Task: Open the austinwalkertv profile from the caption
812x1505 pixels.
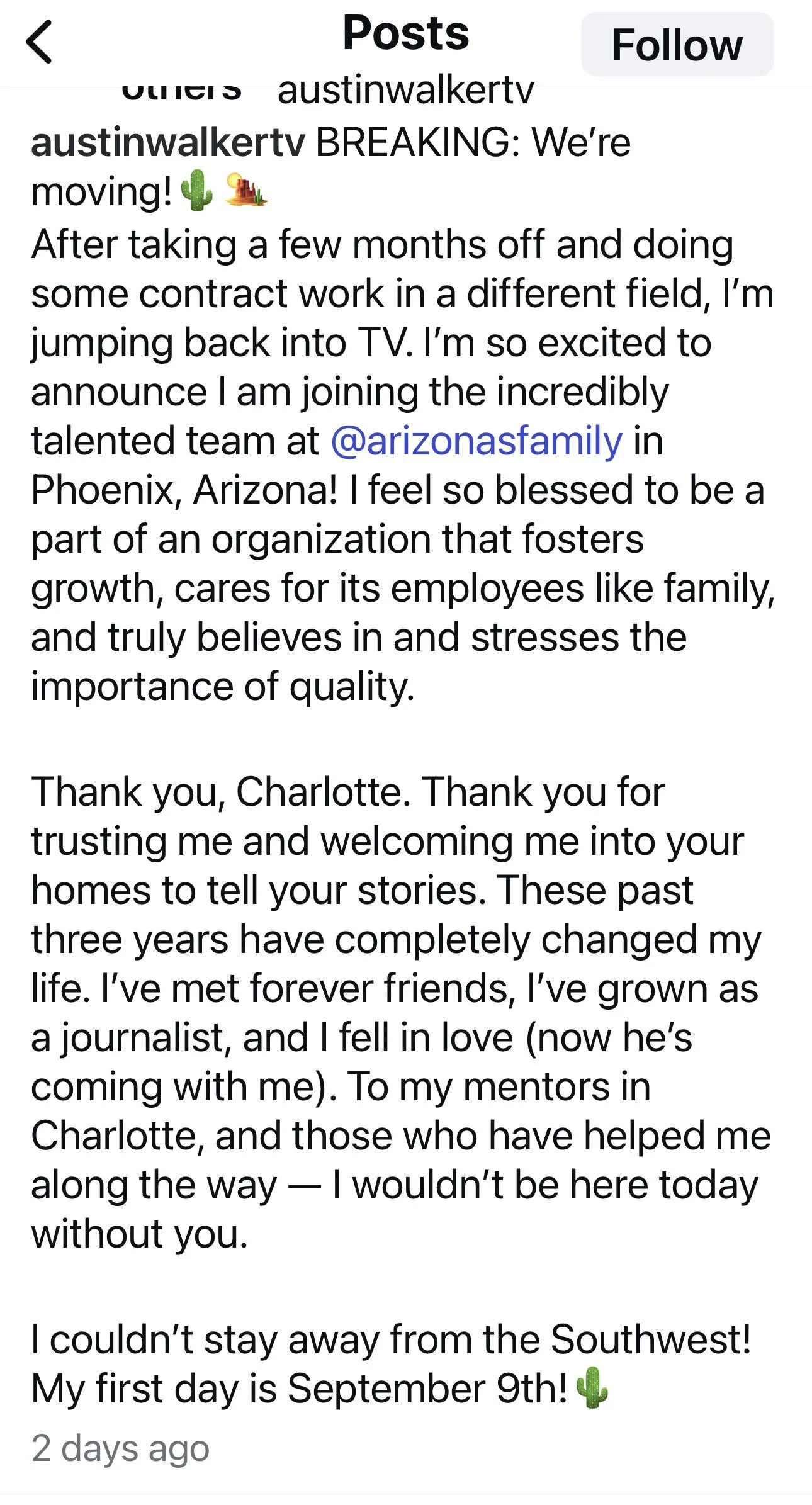Action: point(168,142)
